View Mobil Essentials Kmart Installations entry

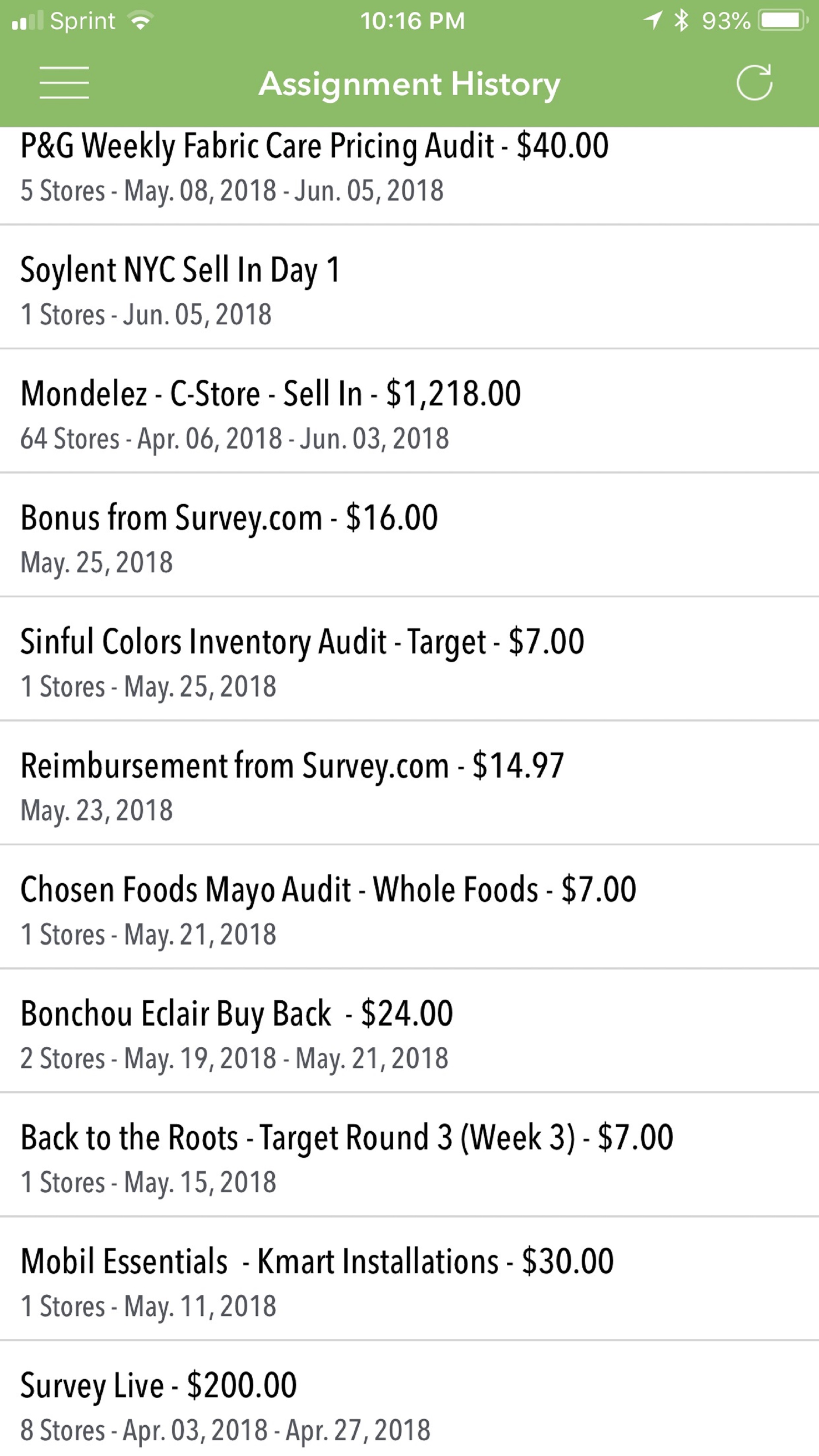(x=409, y=1278)
